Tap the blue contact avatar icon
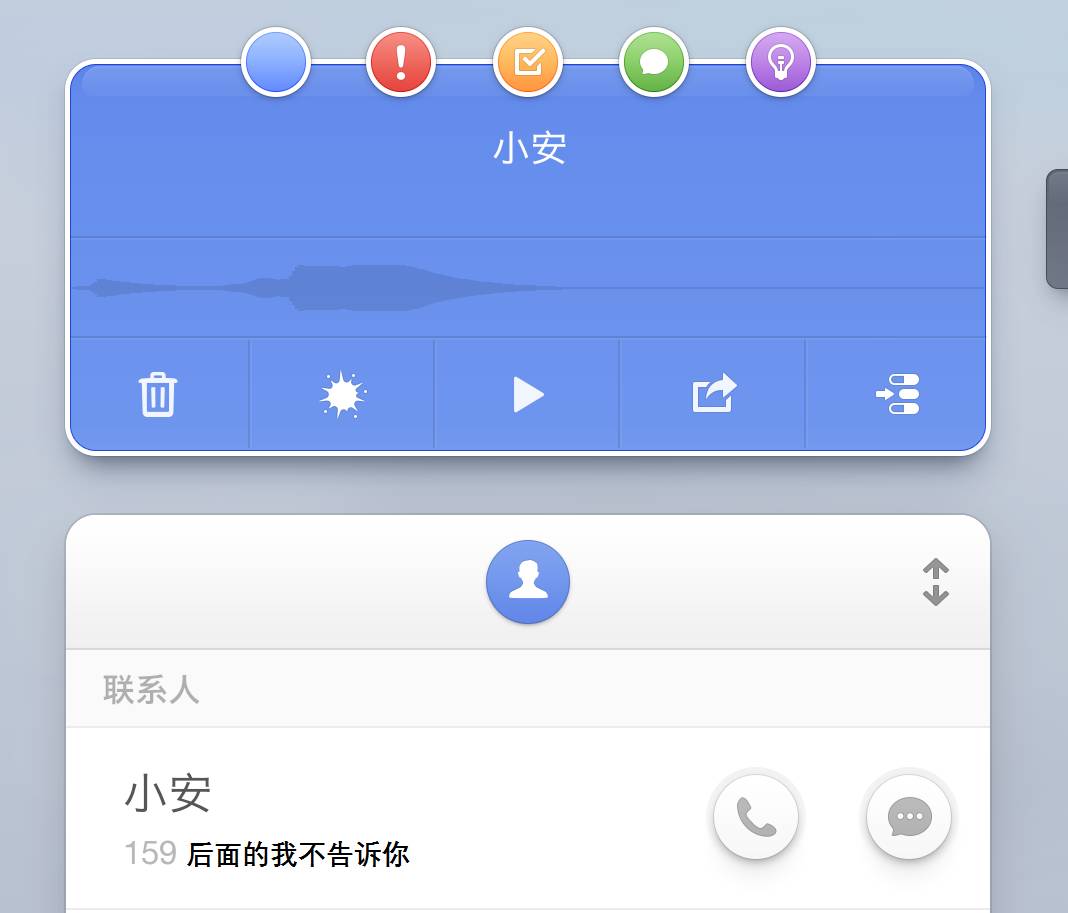Image resolution: width=1068 pixels, height=913 pixels. [x=528, y=582]
